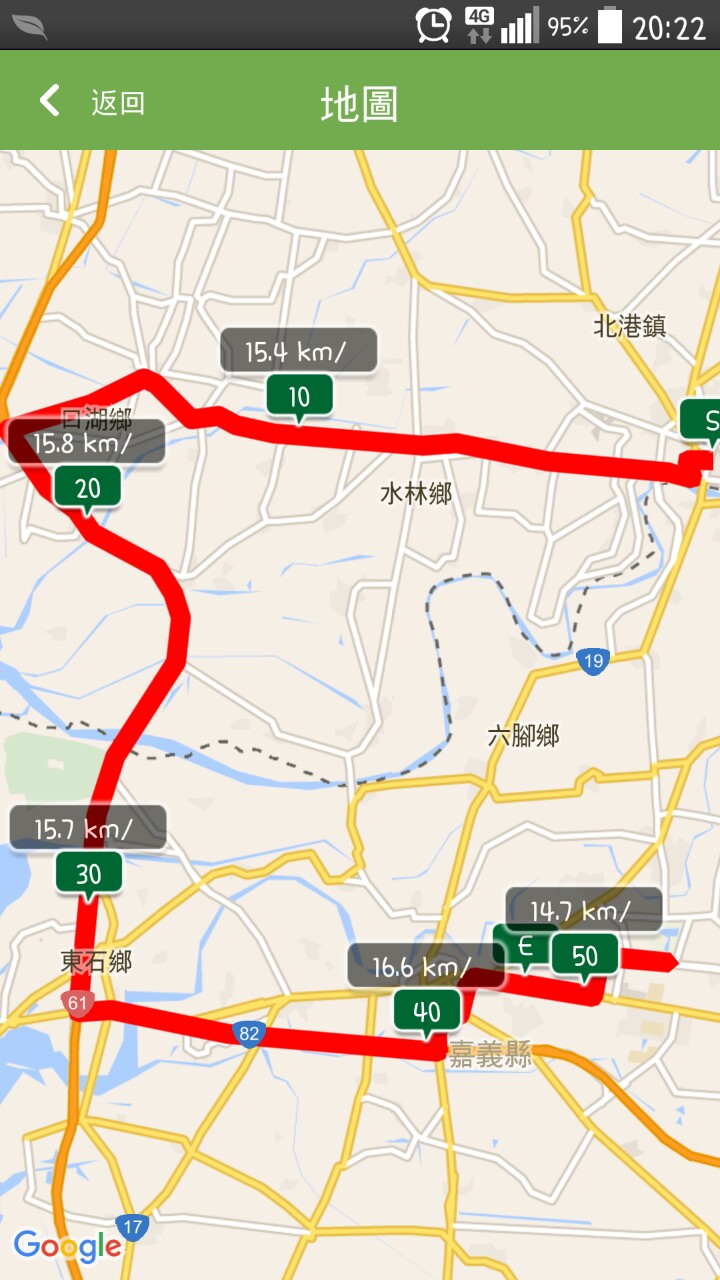Select the kilometer 50 route marker
The image size is (720, 1280).
tap(585, 955)
